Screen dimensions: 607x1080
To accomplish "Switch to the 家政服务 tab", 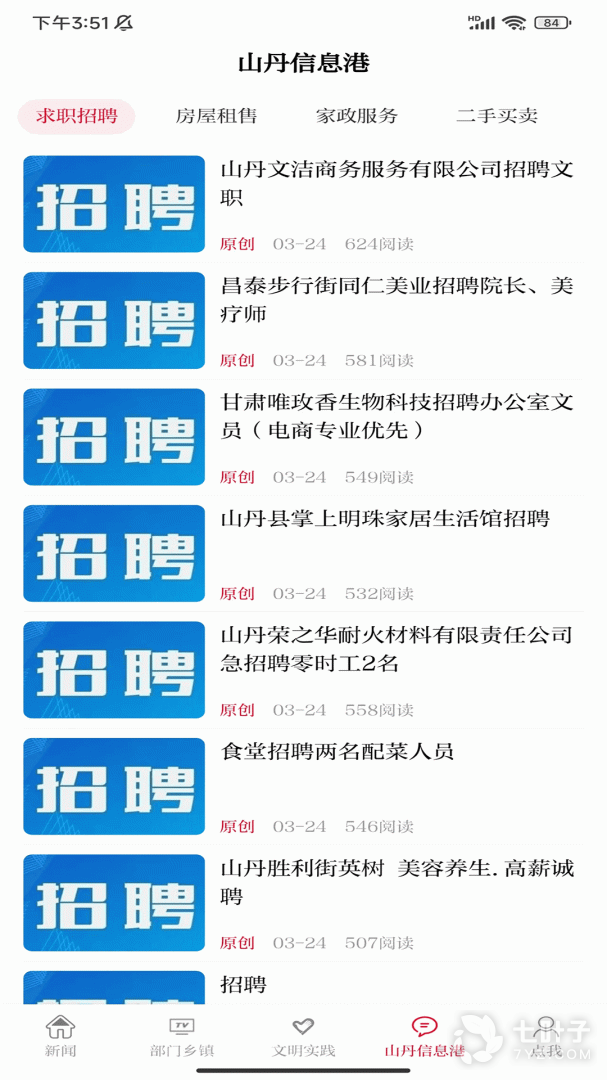I will [357, 116].
